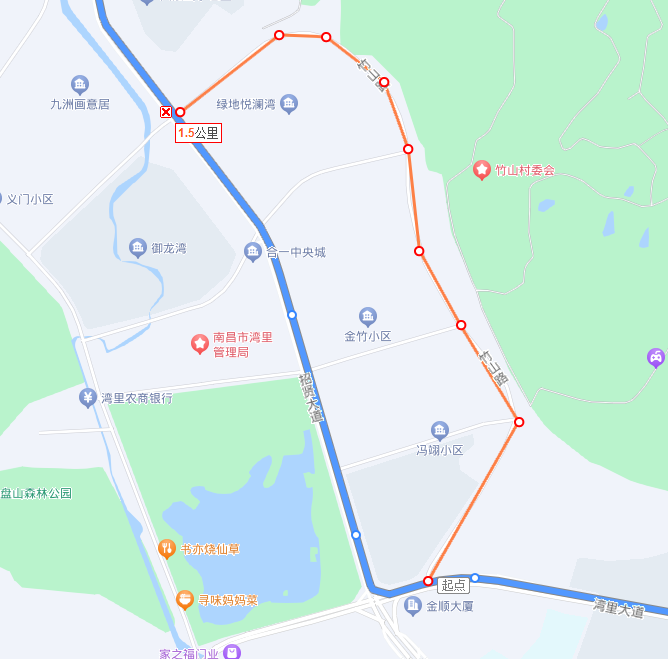Tap the 九洲画意居 marker
The image size is (668, 659).
[x=80, y=85]
